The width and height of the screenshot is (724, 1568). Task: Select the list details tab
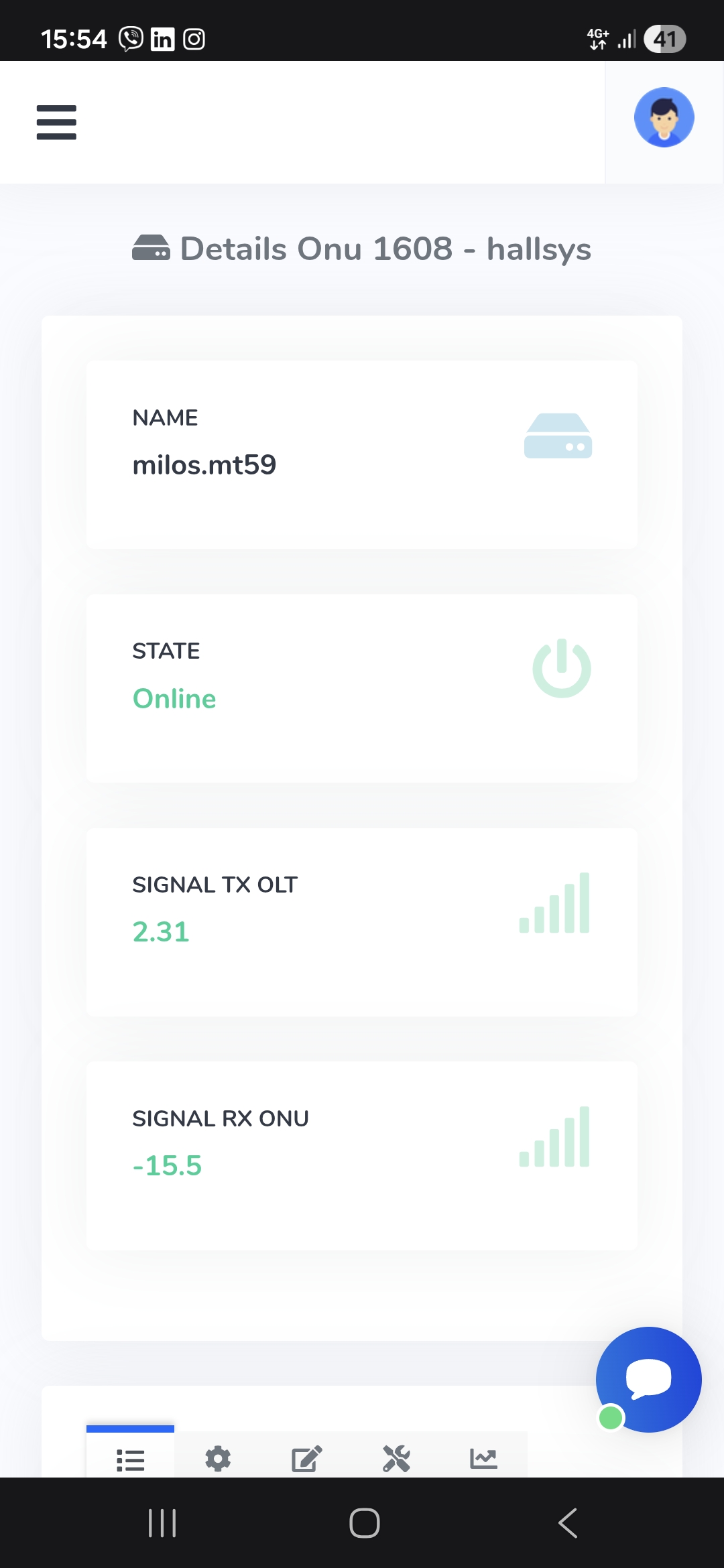(130, 1459)
